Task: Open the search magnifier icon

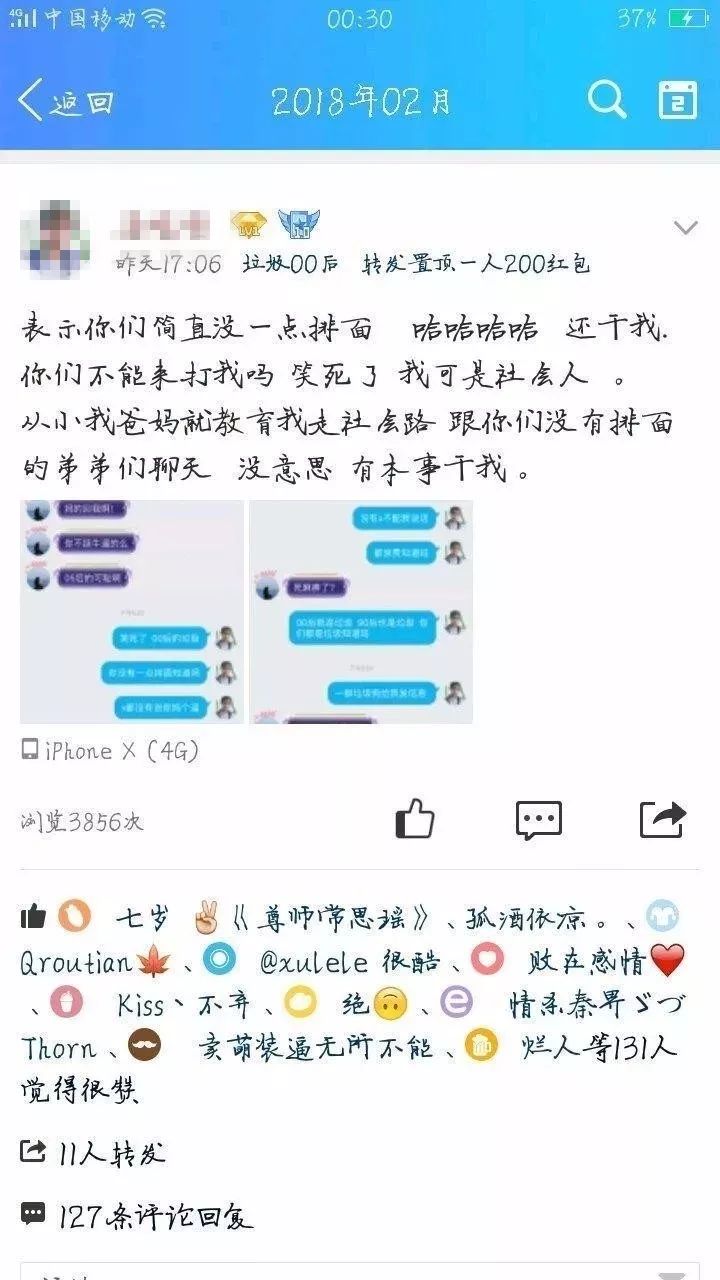Action: tap(606, 100)
